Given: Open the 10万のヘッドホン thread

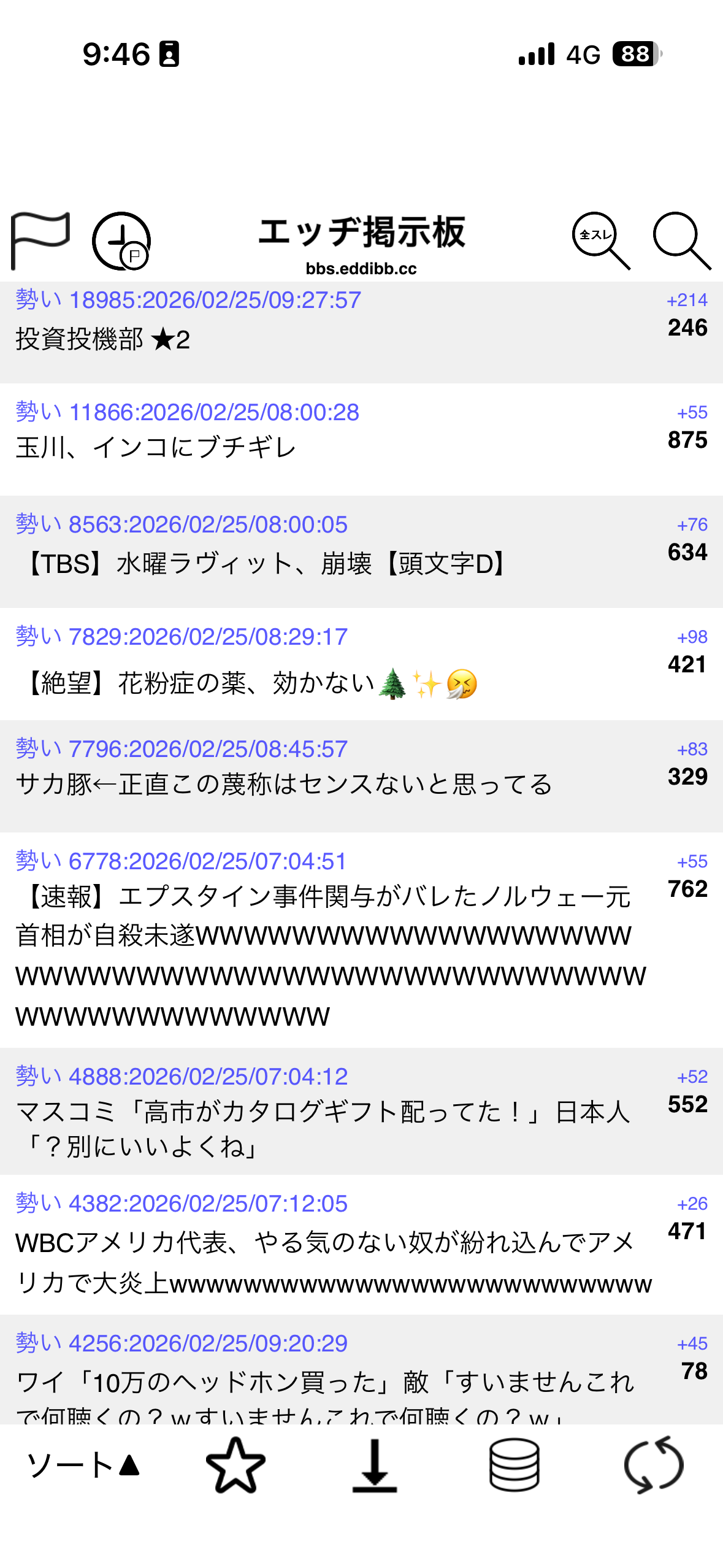Looking at the screenshot, I should 325,1383.
